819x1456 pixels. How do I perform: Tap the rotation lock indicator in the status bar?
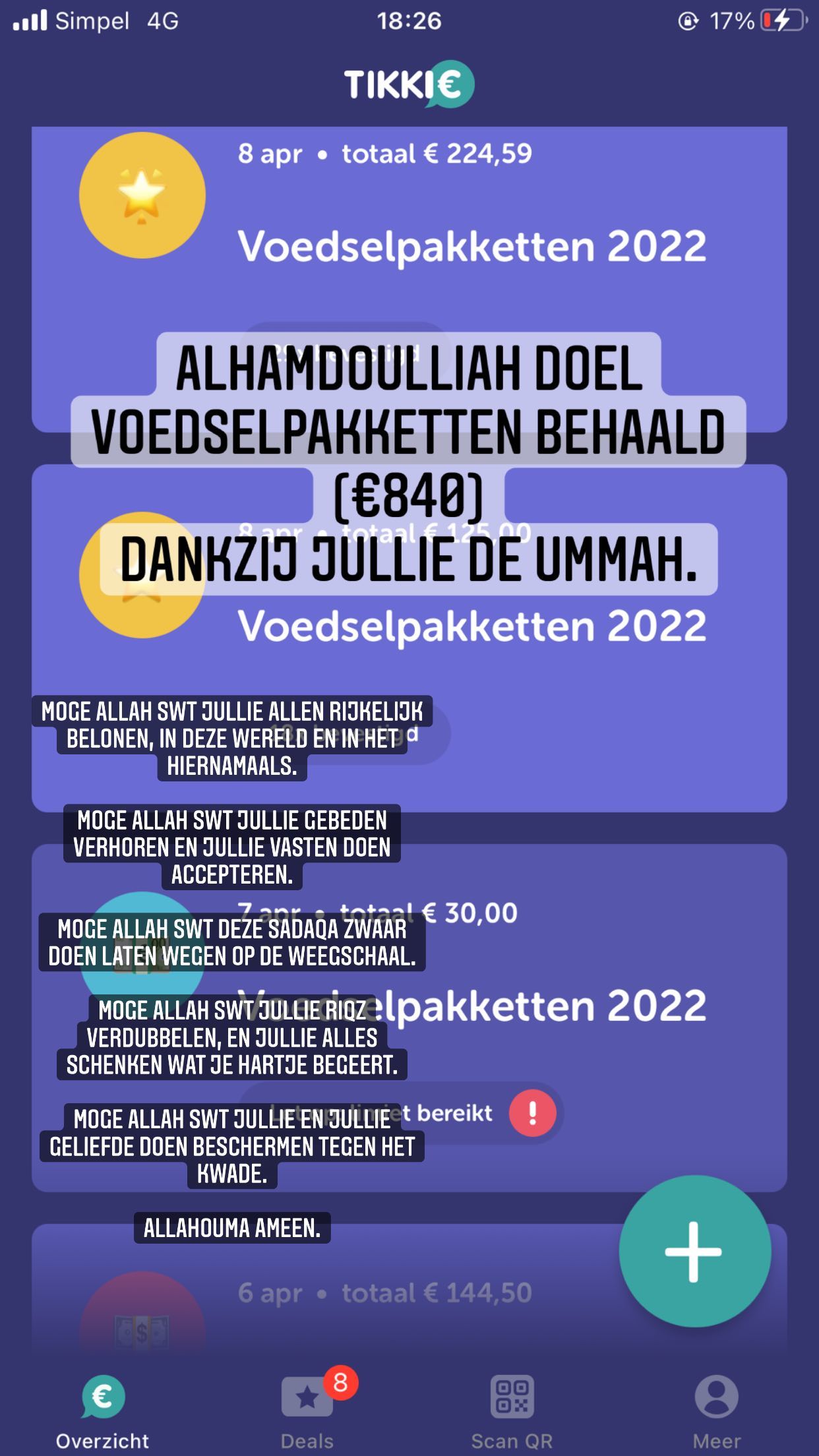click(688, 21)
